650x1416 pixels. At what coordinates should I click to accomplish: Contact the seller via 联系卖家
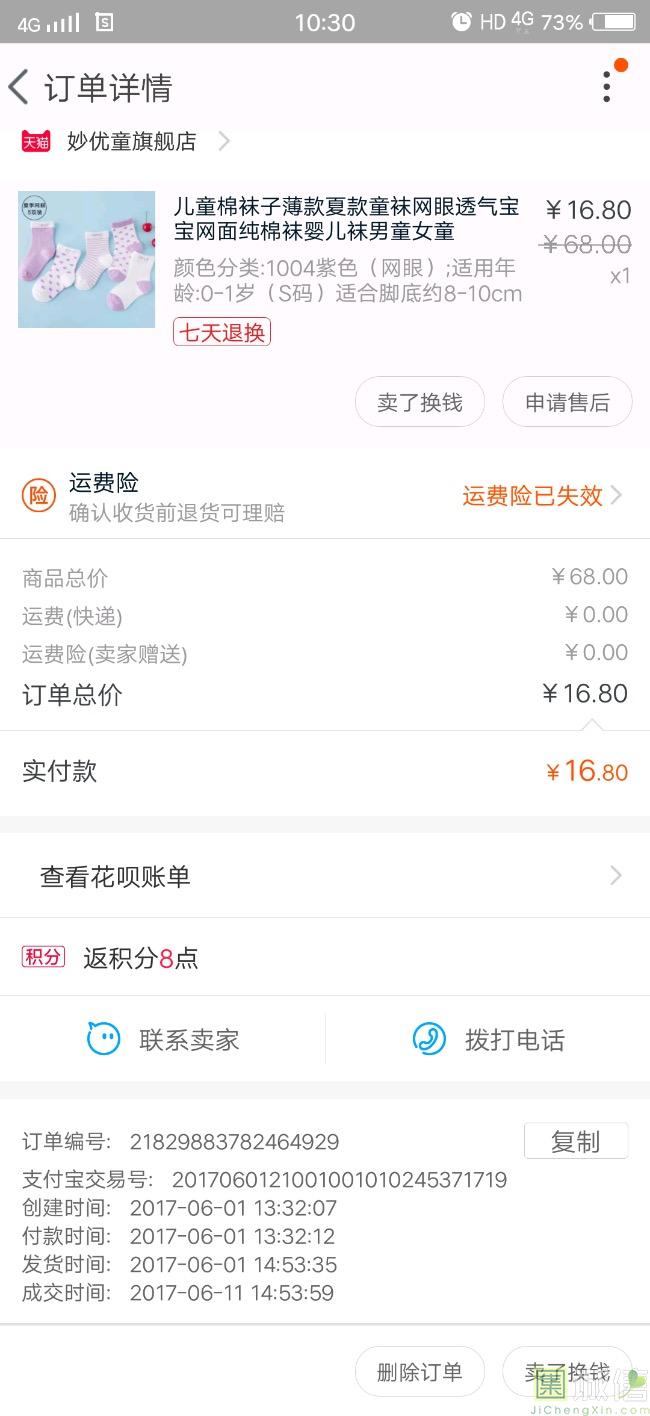pyautogui.click(x=163, y=1040)
